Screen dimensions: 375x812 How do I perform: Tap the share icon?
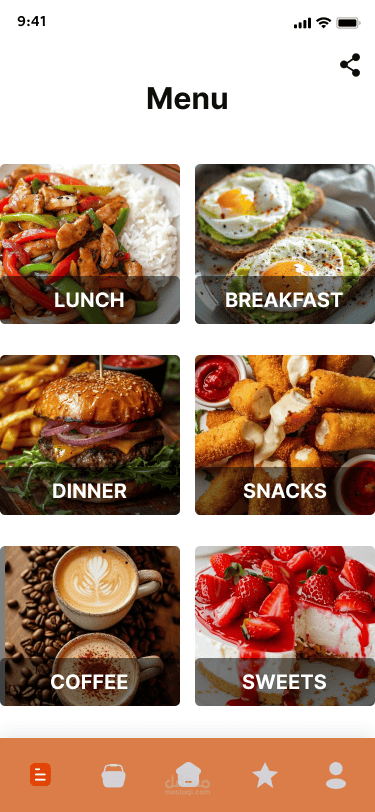(350, 65)
